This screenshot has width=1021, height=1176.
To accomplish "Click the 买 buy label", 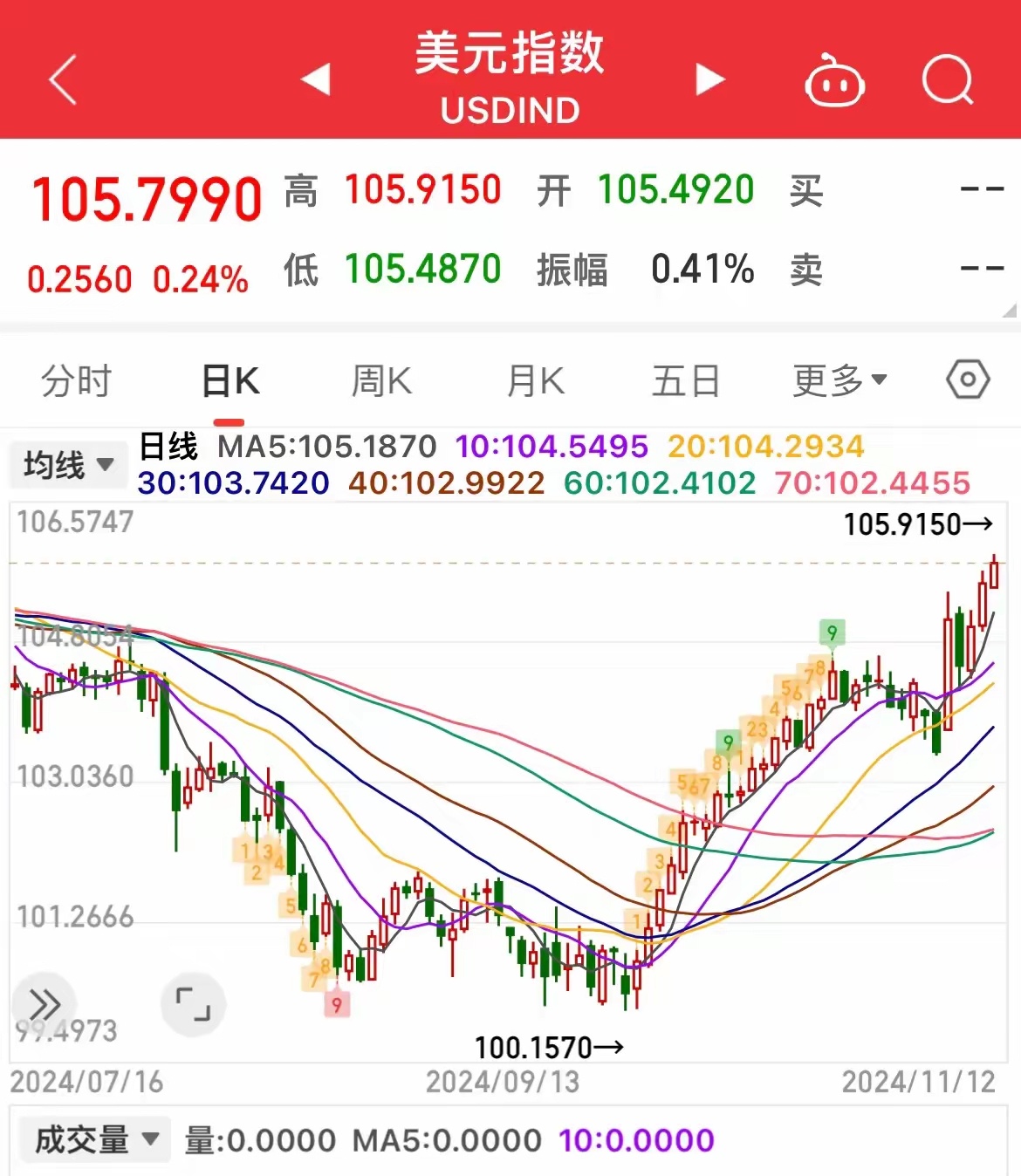I will 805,190.
